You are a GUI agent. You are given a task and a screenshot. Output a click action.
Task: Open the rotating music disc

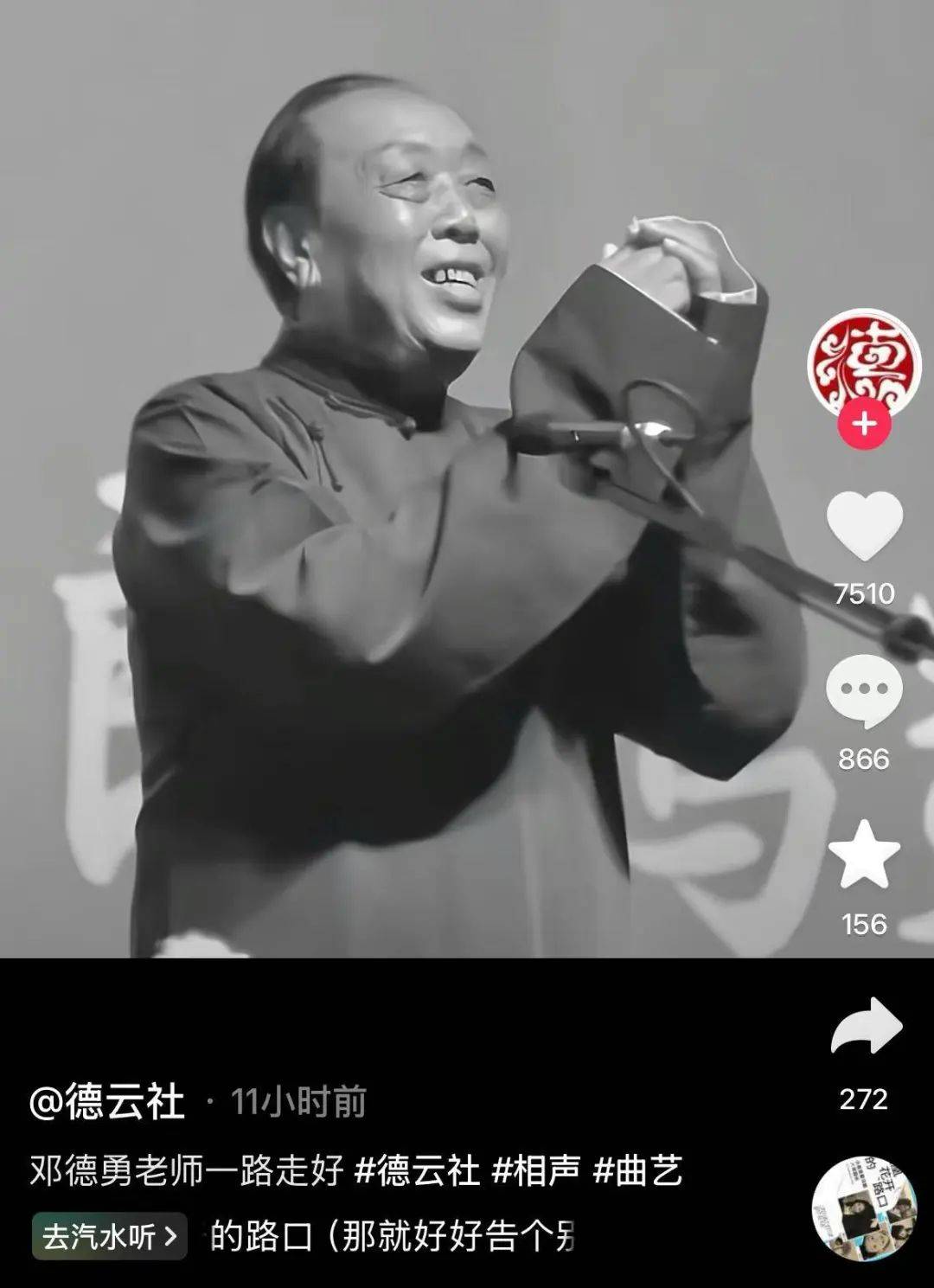(x=863, y=1209)
